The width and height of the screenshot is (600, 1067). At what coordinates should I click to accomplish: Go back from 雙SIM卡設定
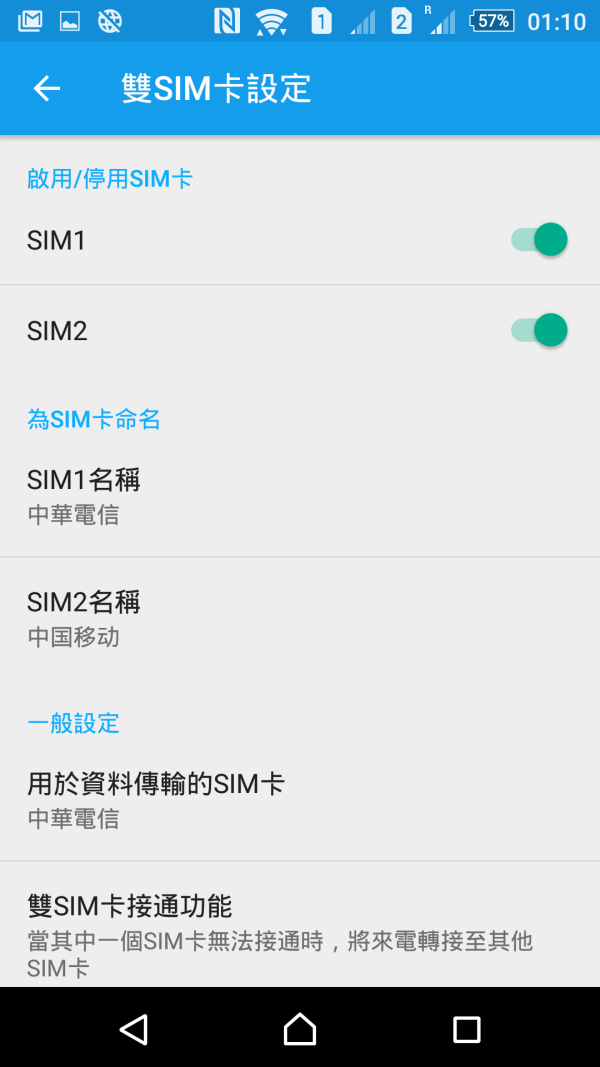[x=47, y=88]
